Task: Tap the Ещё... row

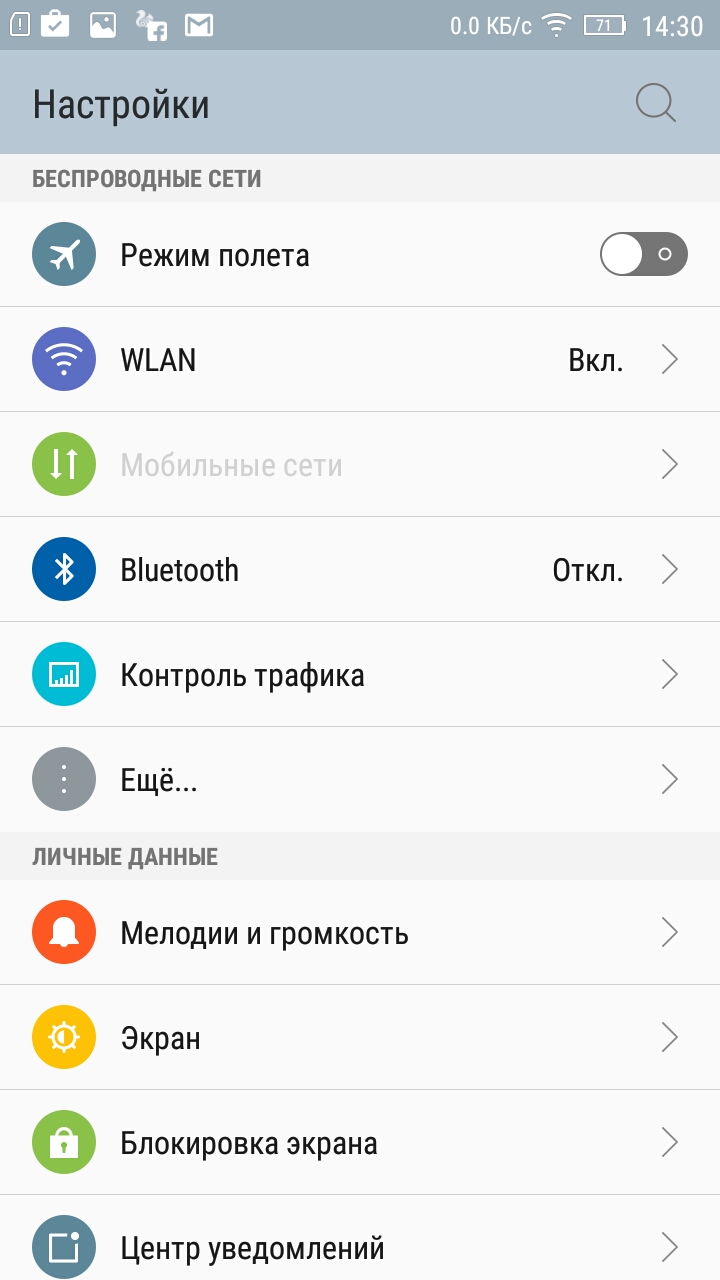Action: click(x=360, y=779)
